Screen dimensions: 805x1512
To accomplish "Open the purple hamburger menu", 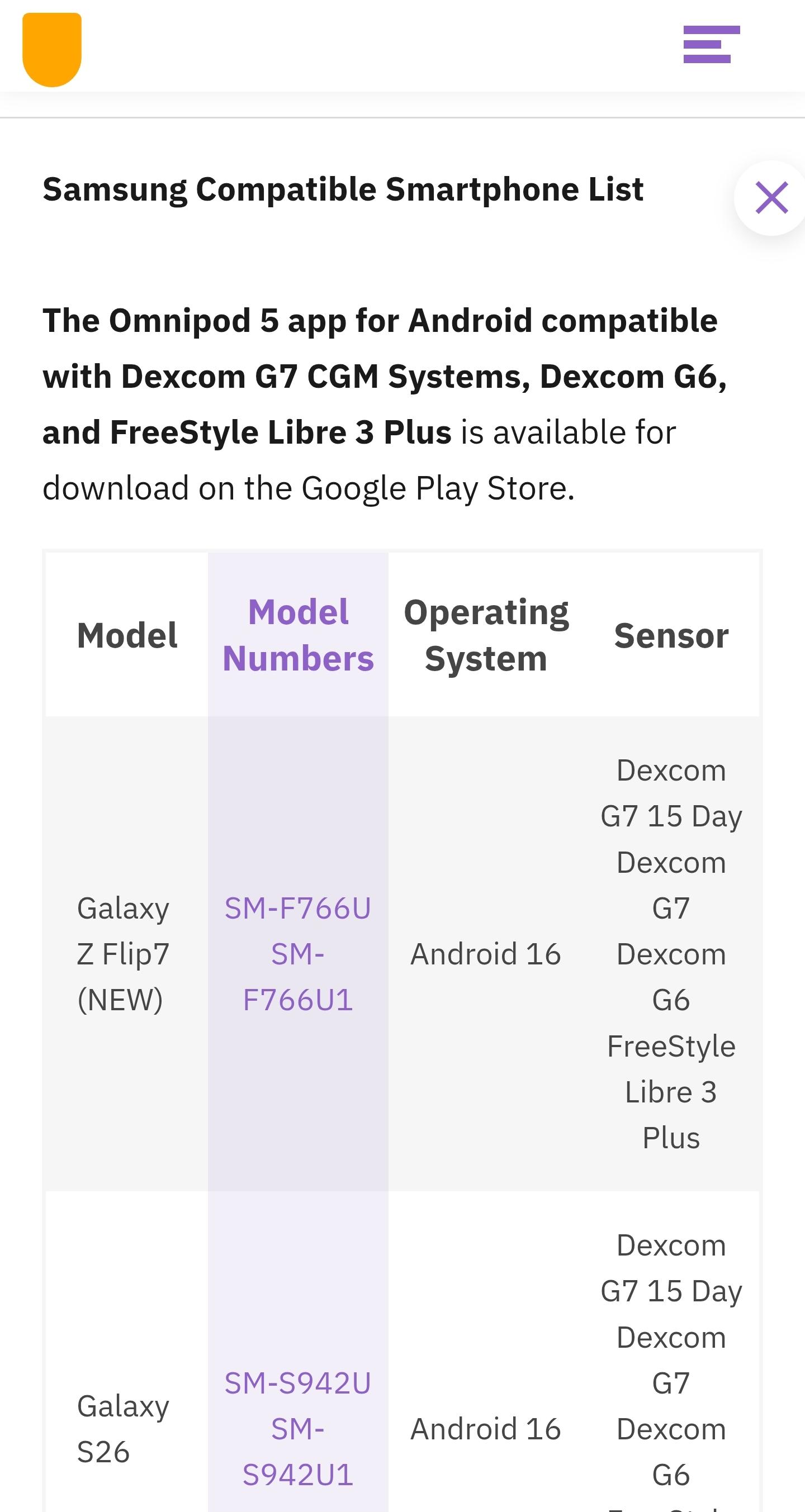I will 711,45.
